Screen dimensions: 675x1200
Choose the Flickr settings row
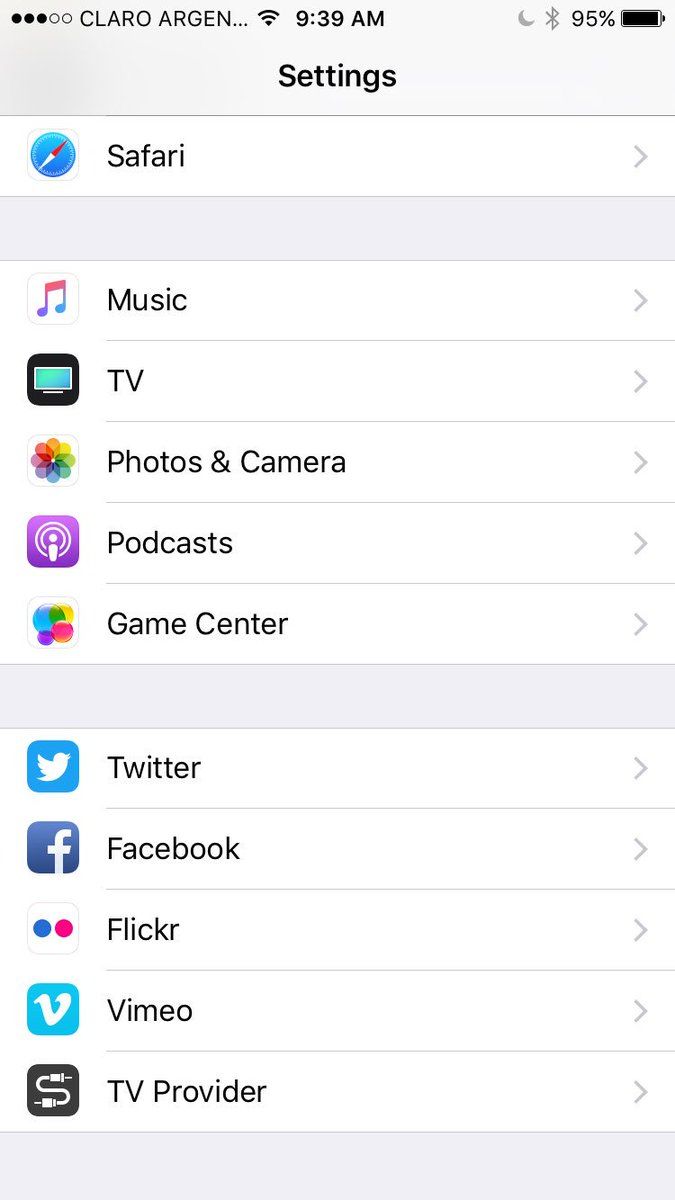[x=337, y=930]
